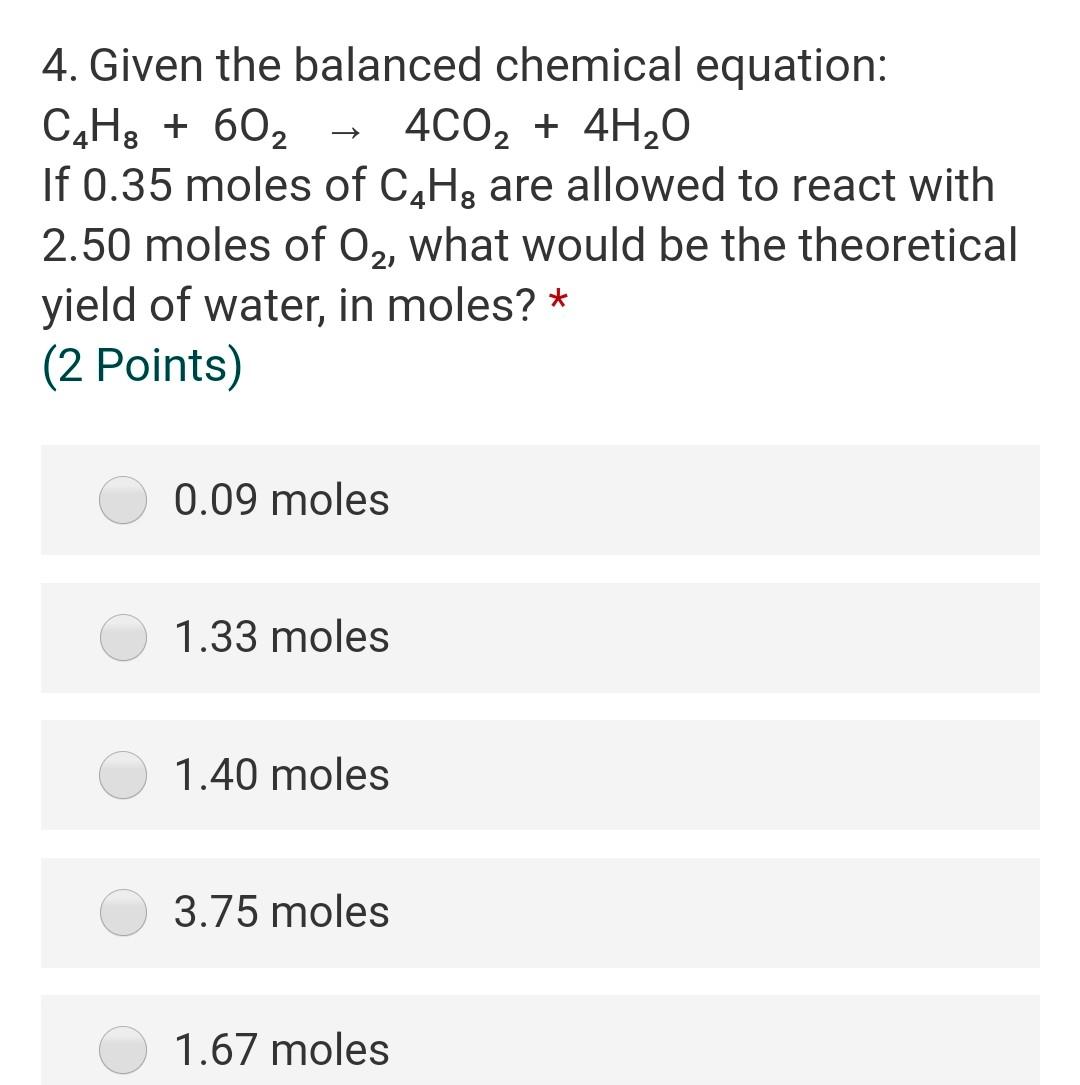Select the 3.75 moles radio button
This screenshot has height=1085, width=1080.
pyautogui.click(x=122, y=912)
